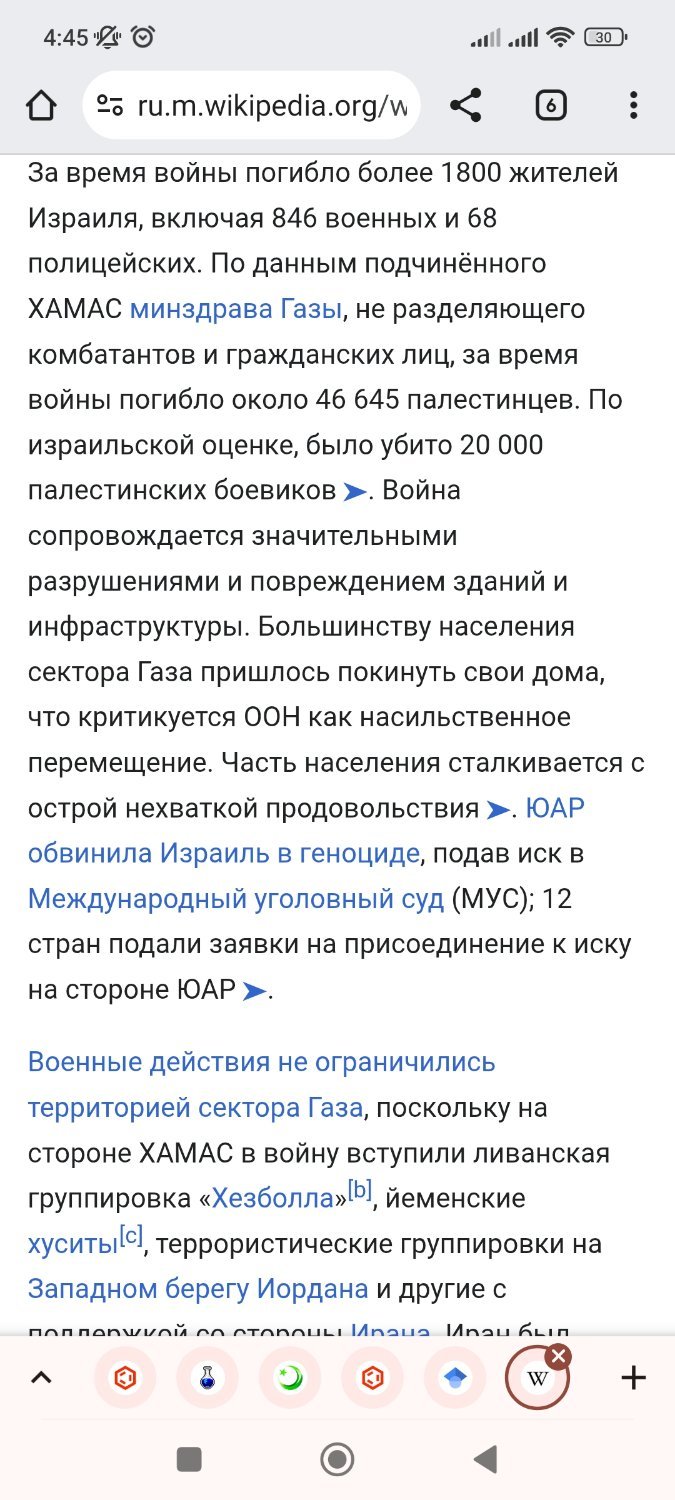Close the current Wikipedia tab
Viewport: 675px width, 1500px height.
(x=559, y=1357)
